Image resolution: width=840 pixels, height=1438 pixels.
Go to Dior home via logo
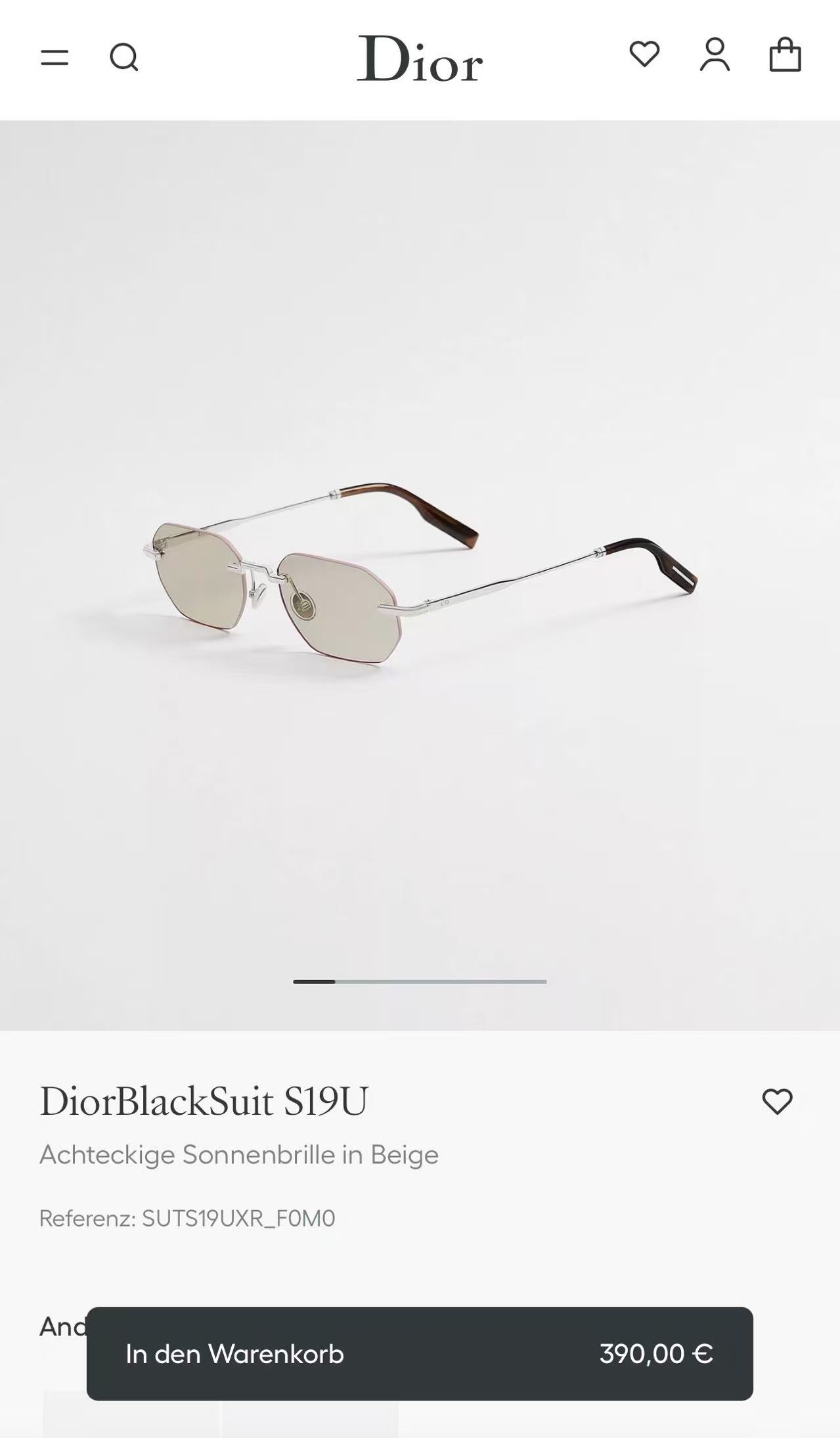tap(420, 58)
